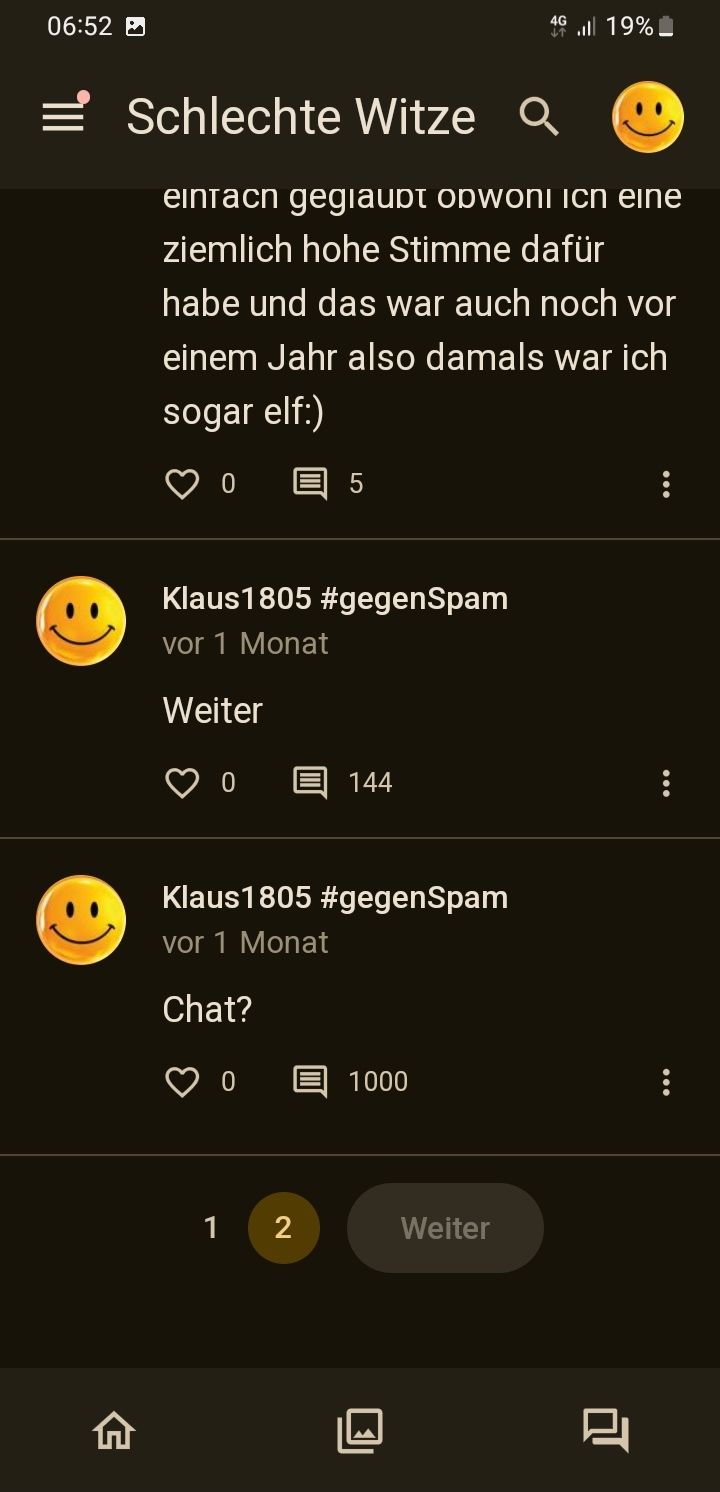This screenshot has width=720, height=1492.
Task: View the 1000 comments on "Chat?" post
Action: pyautogui.click(x=310, y=1081)
